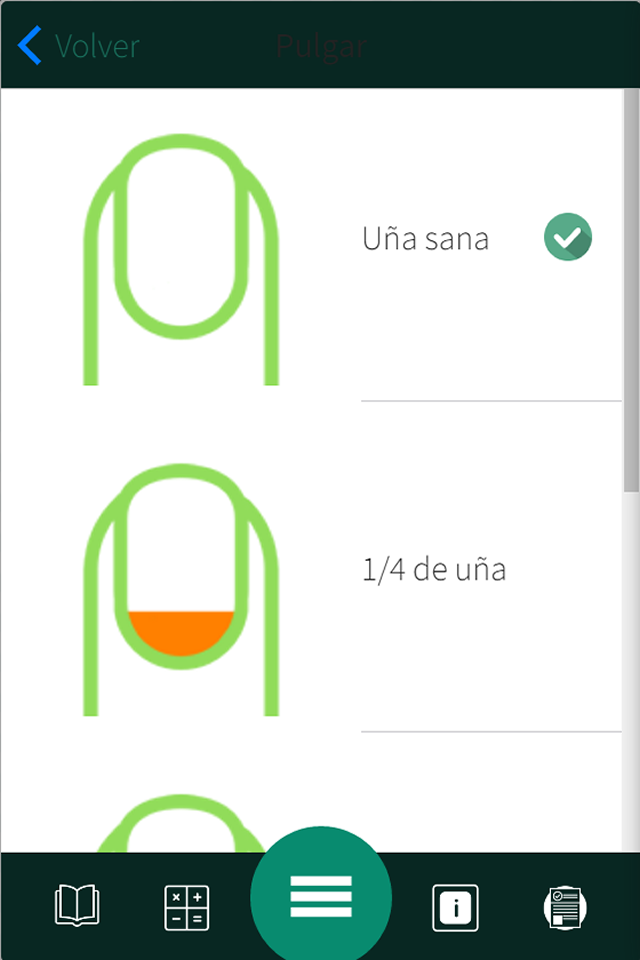Select the Uña sana option
This screenshot has width=640, height=960.
coord(426,240)
